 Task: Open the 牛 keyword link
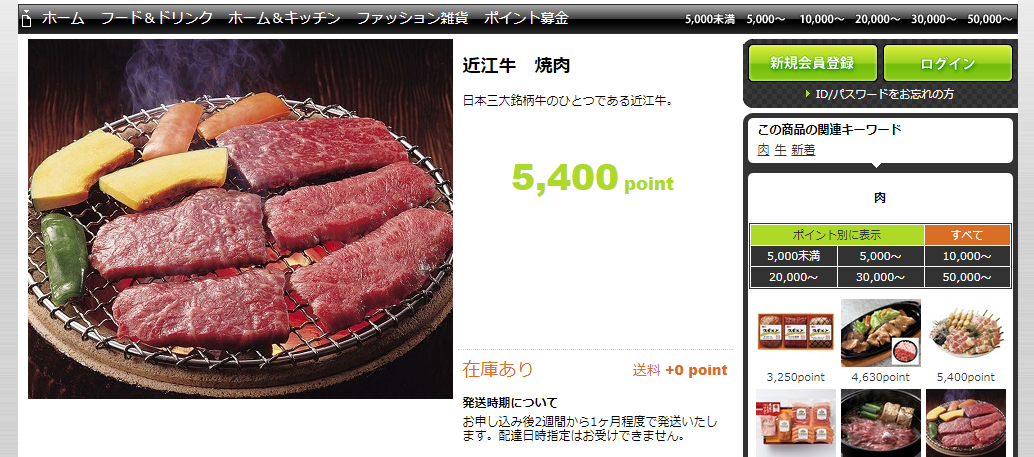[x=780, y=150]
